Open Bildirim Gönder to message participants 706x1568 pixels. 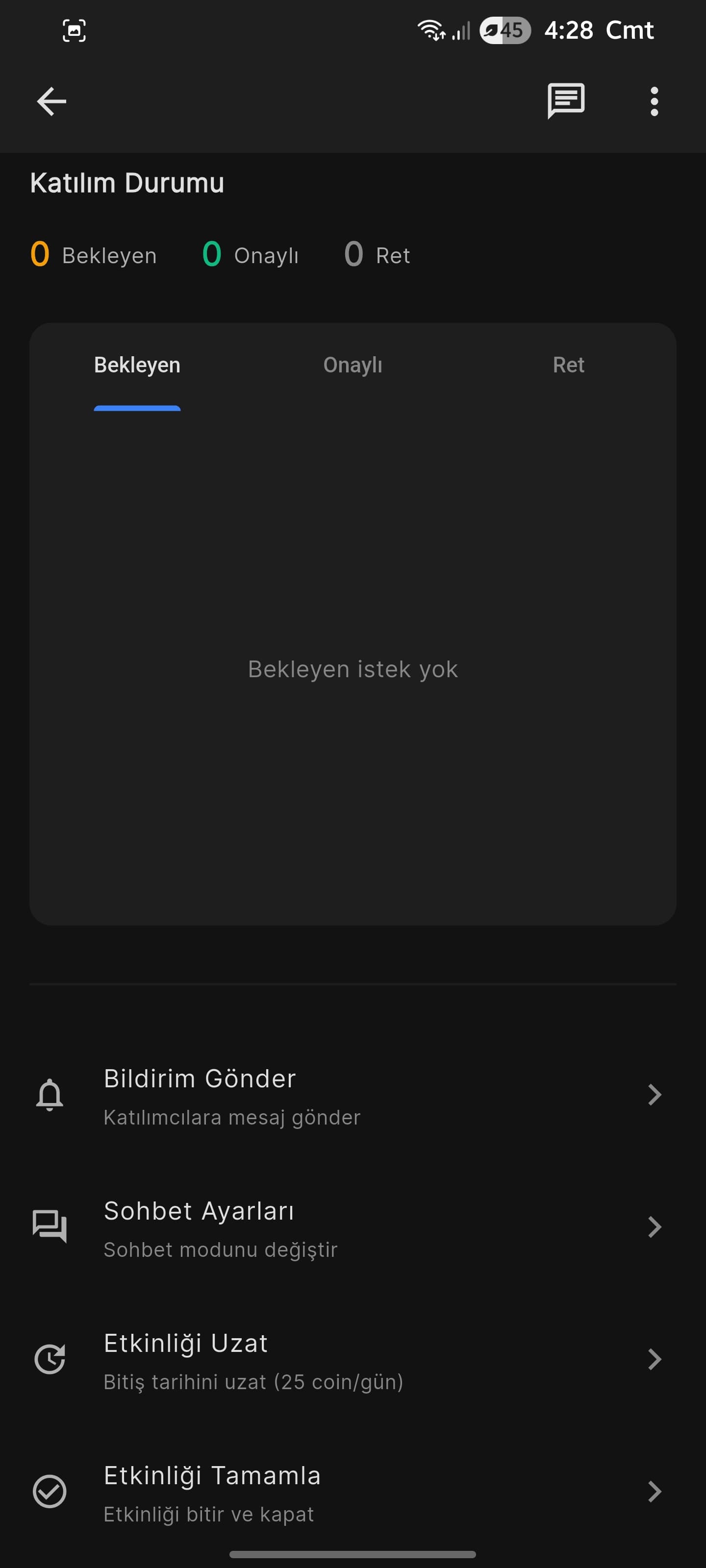(200, 1078)
